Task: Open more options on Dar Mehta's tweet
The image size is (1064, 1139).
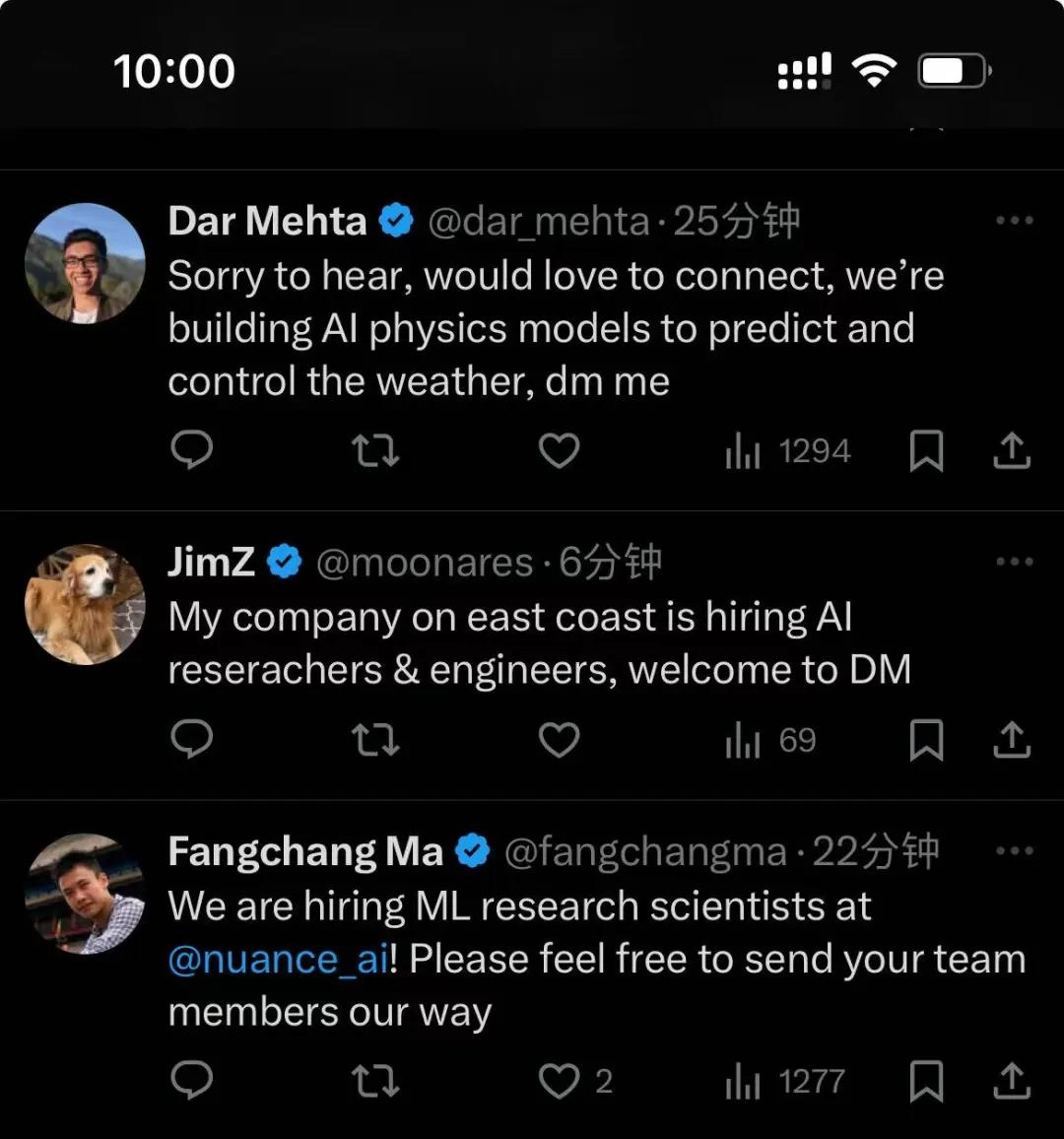Action: 1014,221
